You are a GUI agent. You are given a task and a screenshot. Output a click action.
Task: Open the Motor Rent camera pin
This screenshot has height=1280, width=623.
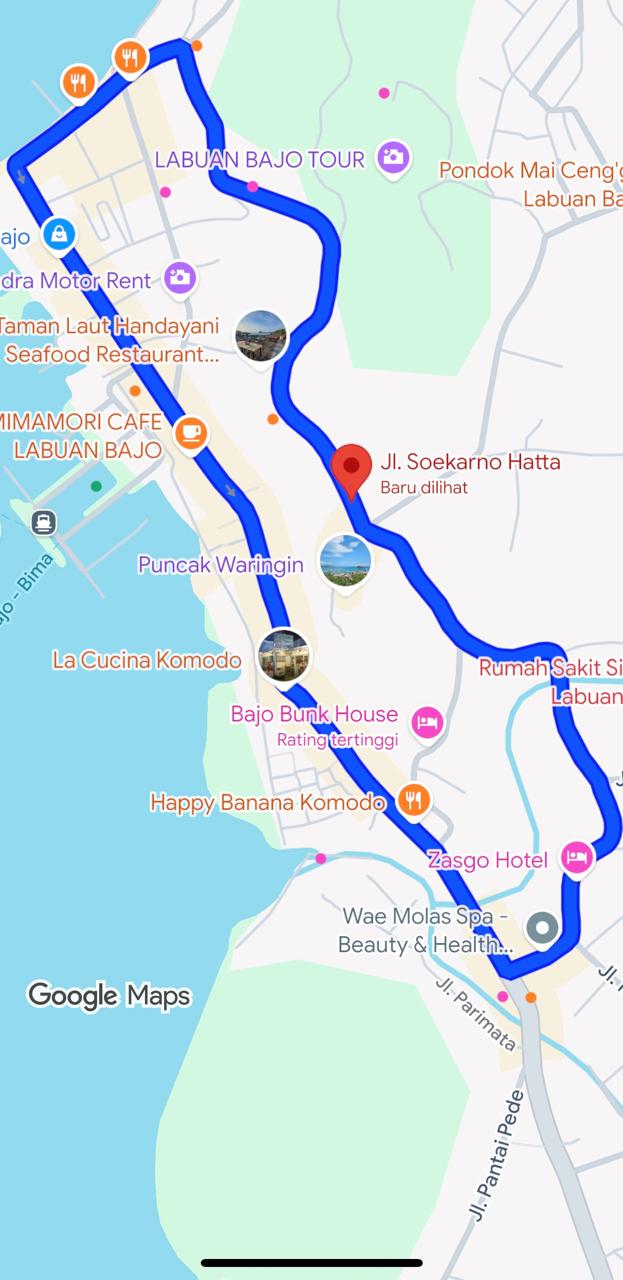pyautogui.click(x=180, y=278)
